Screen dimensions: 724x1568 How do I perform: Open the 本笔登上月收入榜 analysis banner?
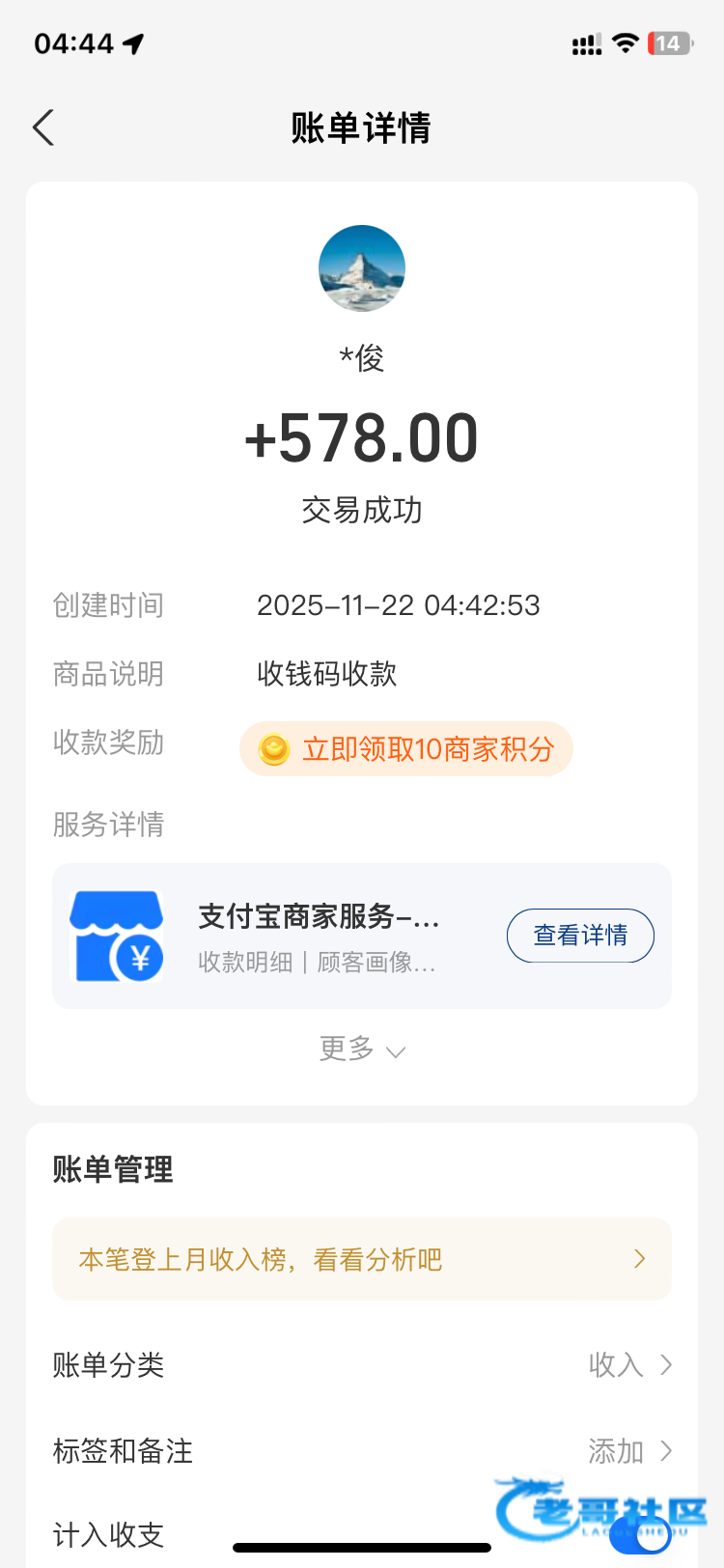pyautogui.click(x=362, y=1259)
